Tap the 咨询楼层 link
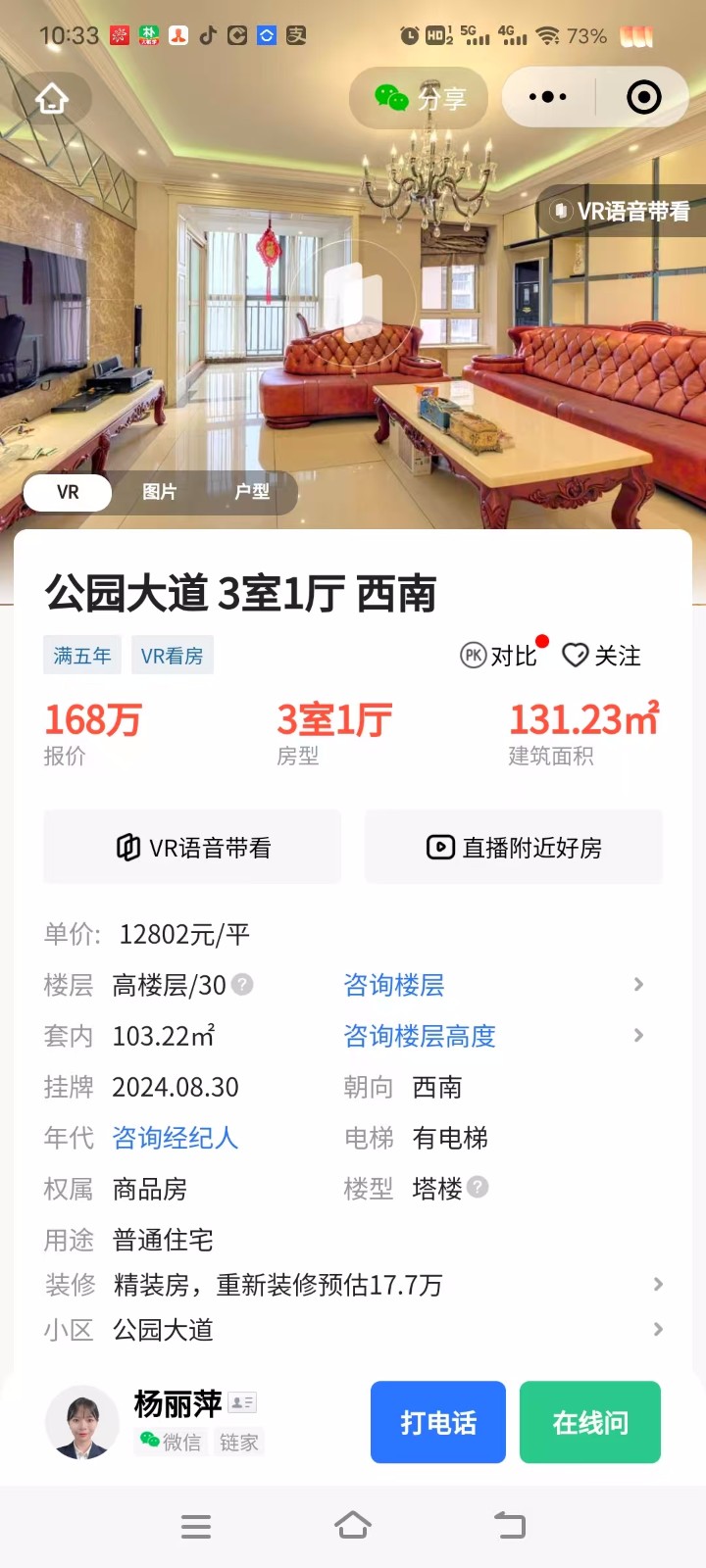Image resolution: width=706 pixels, height=1568 pixels. [394, 985]
